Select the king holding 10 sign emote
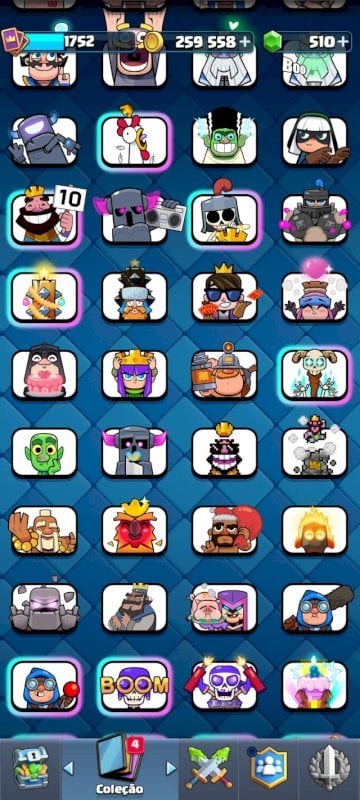Viewport: 360px width, 800px height. tap(44, 218)
